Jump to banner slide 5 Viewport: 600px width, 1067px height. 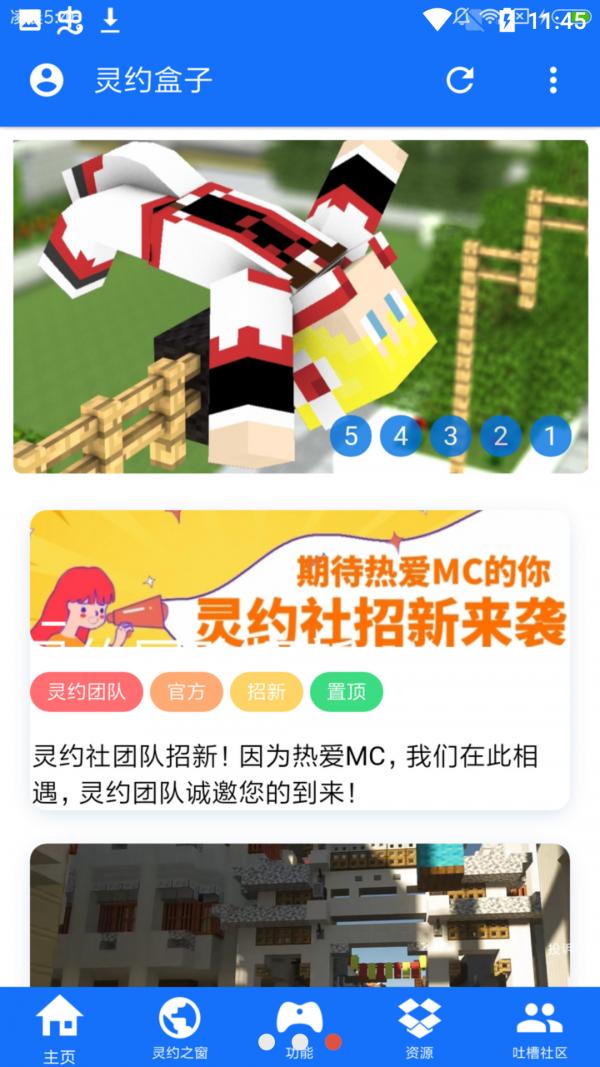pyautogui.click(x=350, y=436)
